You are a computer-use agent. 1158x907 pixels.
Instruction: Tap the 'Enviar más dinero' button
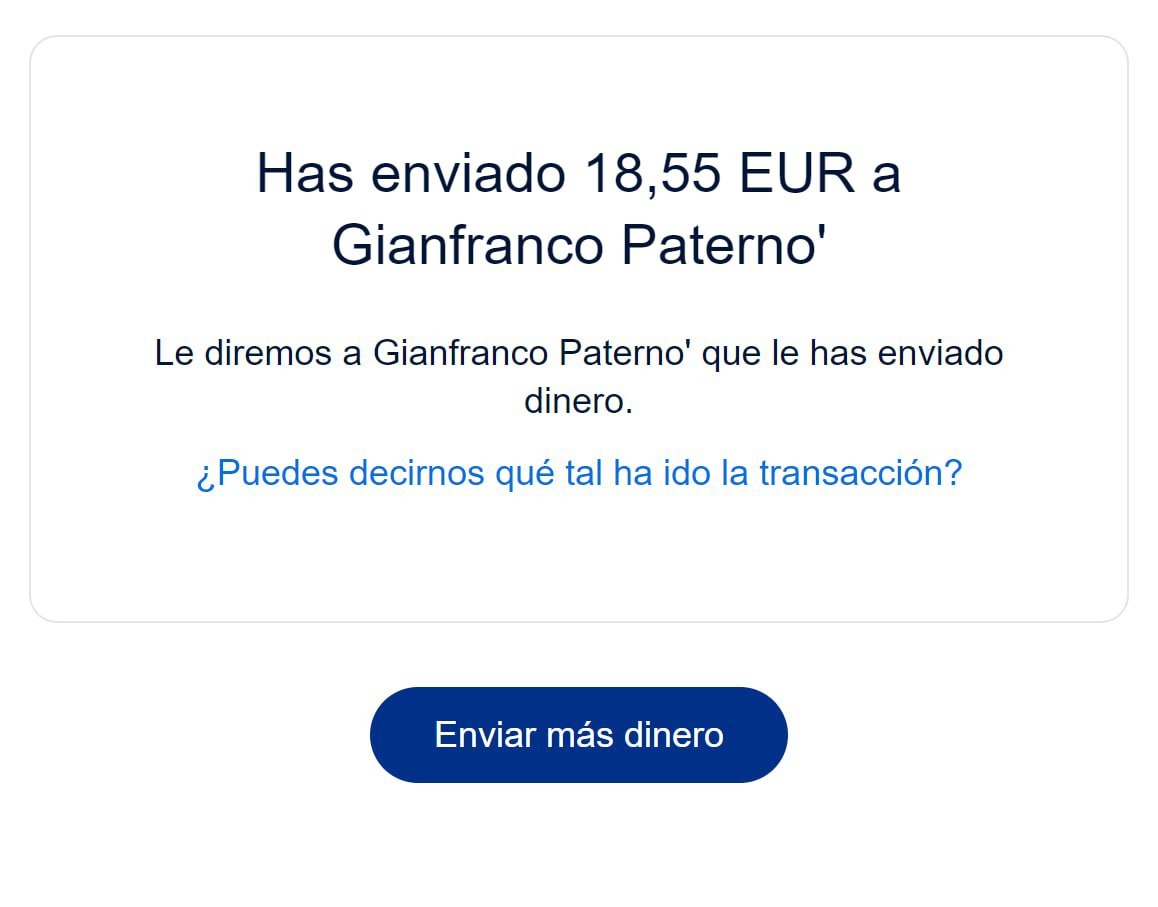[578, 735]
